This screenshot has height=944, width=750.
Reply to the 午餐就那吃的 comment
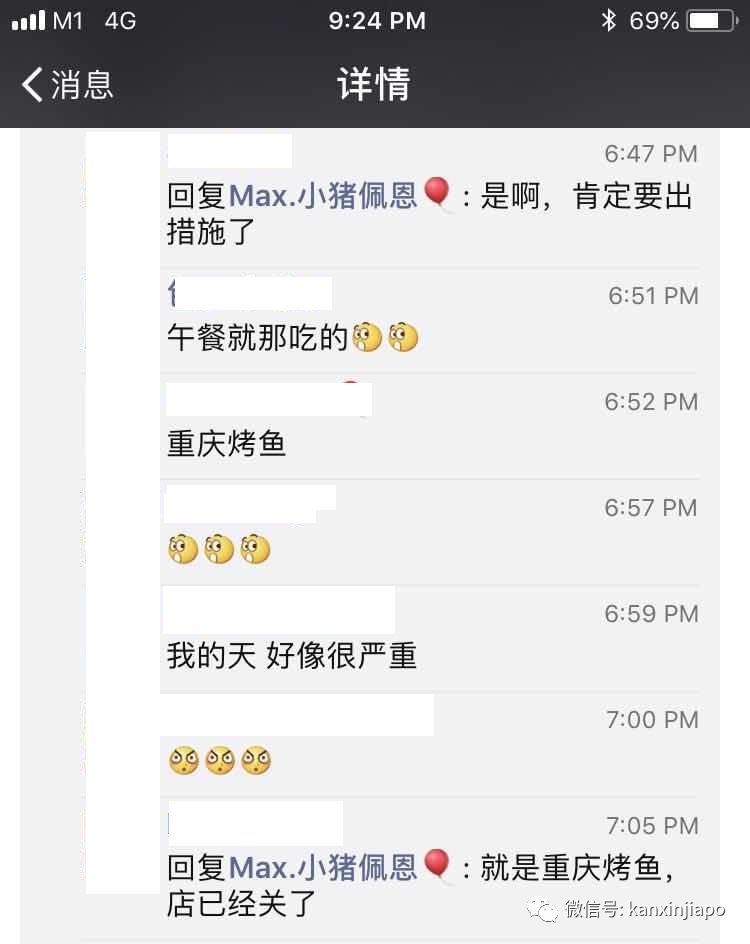tap(257, 338)
